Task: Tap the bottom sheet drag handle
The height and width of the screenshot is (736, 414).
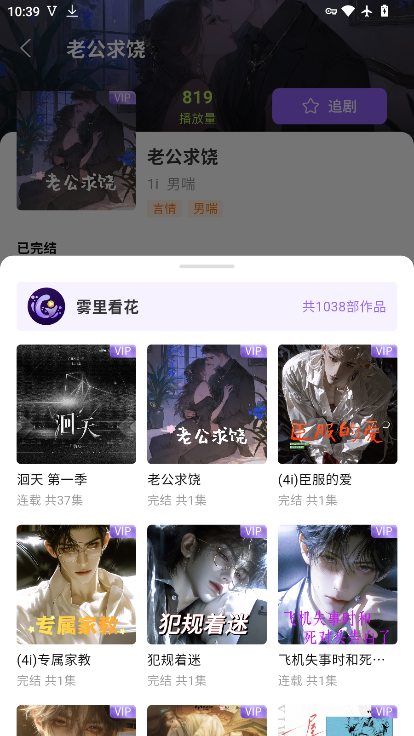Action: [207, 266]
